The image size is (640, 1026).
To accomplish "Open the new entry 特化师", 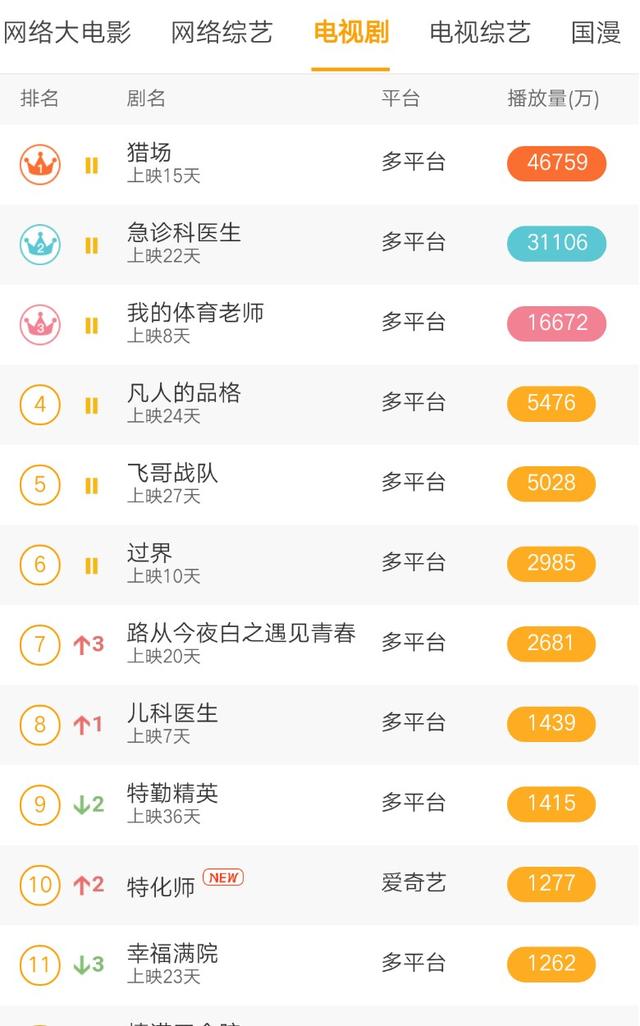I will coord(319,885).
